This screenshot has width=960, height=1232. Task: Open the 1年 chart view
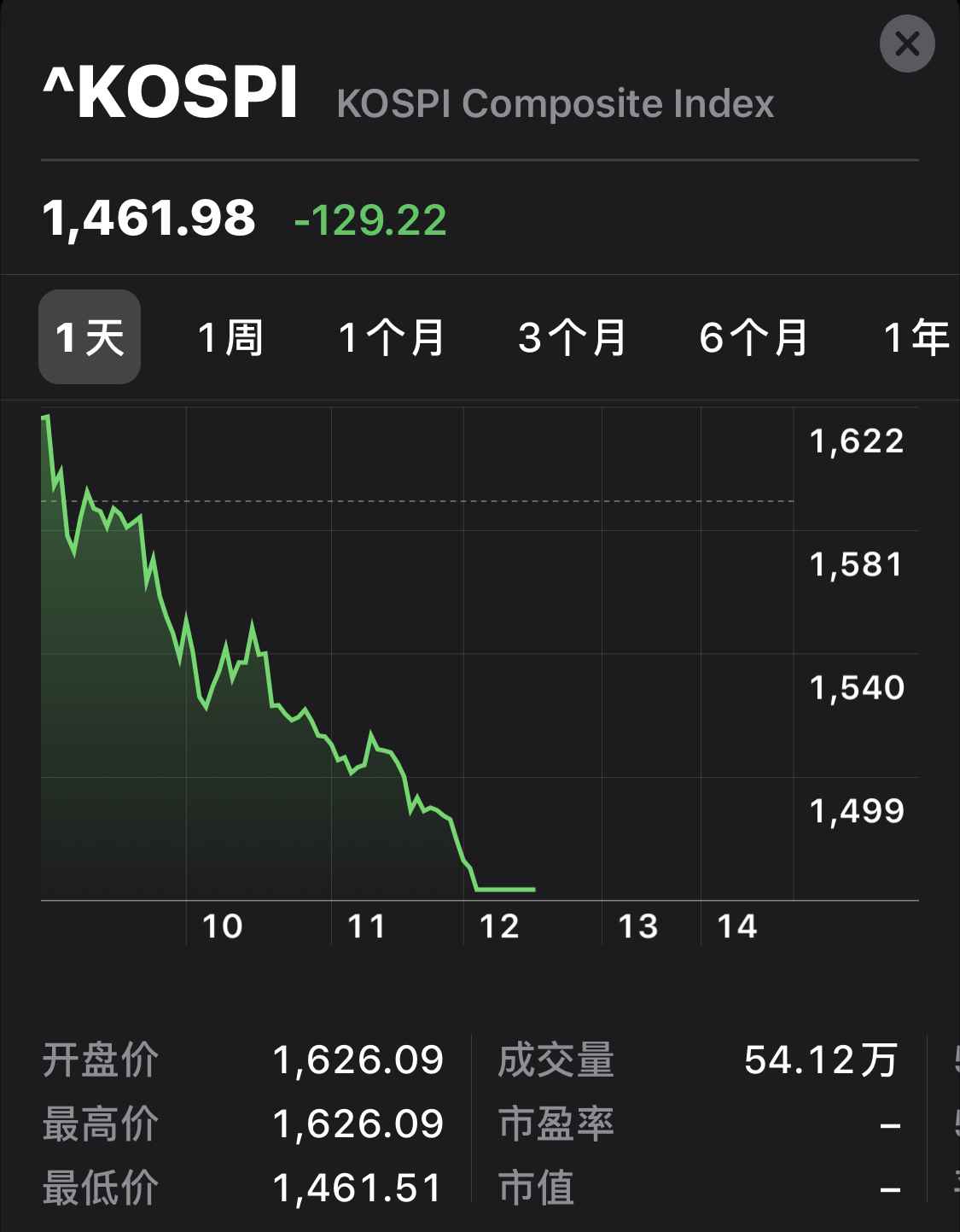coord(916,337)
